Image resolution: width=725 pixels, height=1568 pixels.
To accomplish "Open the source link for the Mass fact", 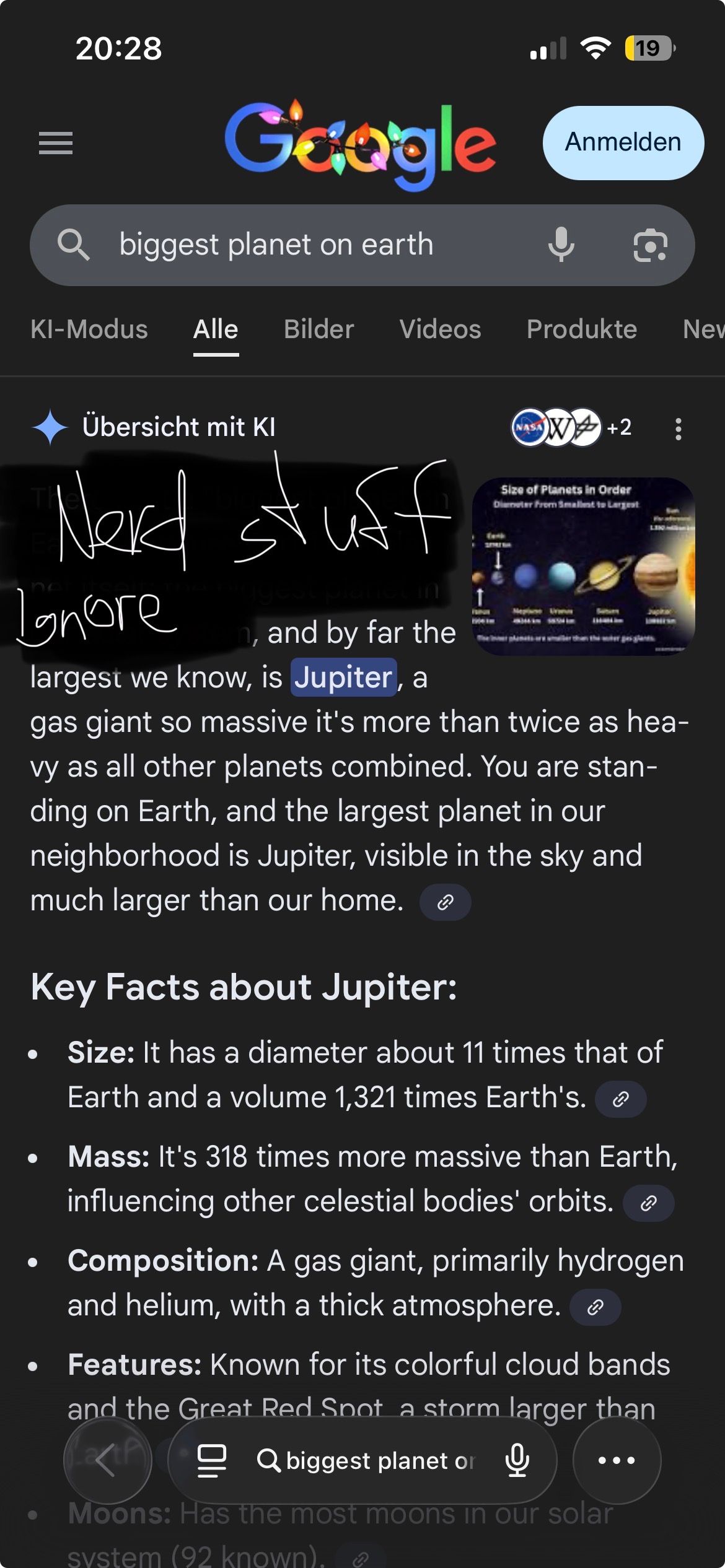I will tap(648, 1203).
